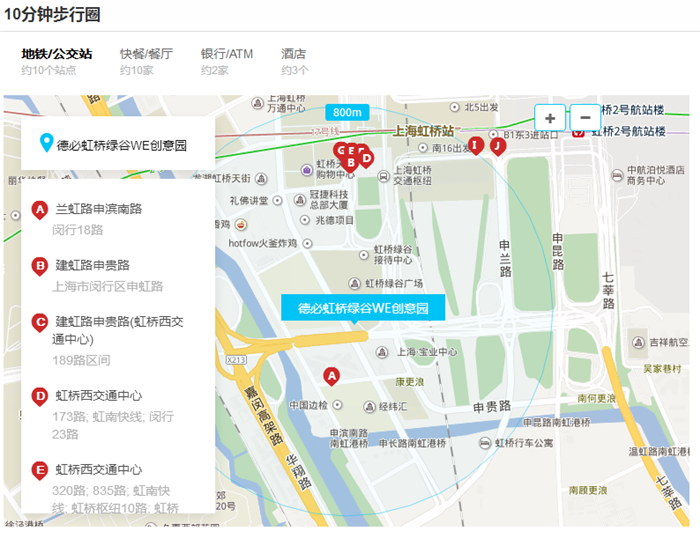This screenshot has height=538, width=700.
Task: Tap map marker J near 上海虹桥站
Action: [x=497, y=146]
